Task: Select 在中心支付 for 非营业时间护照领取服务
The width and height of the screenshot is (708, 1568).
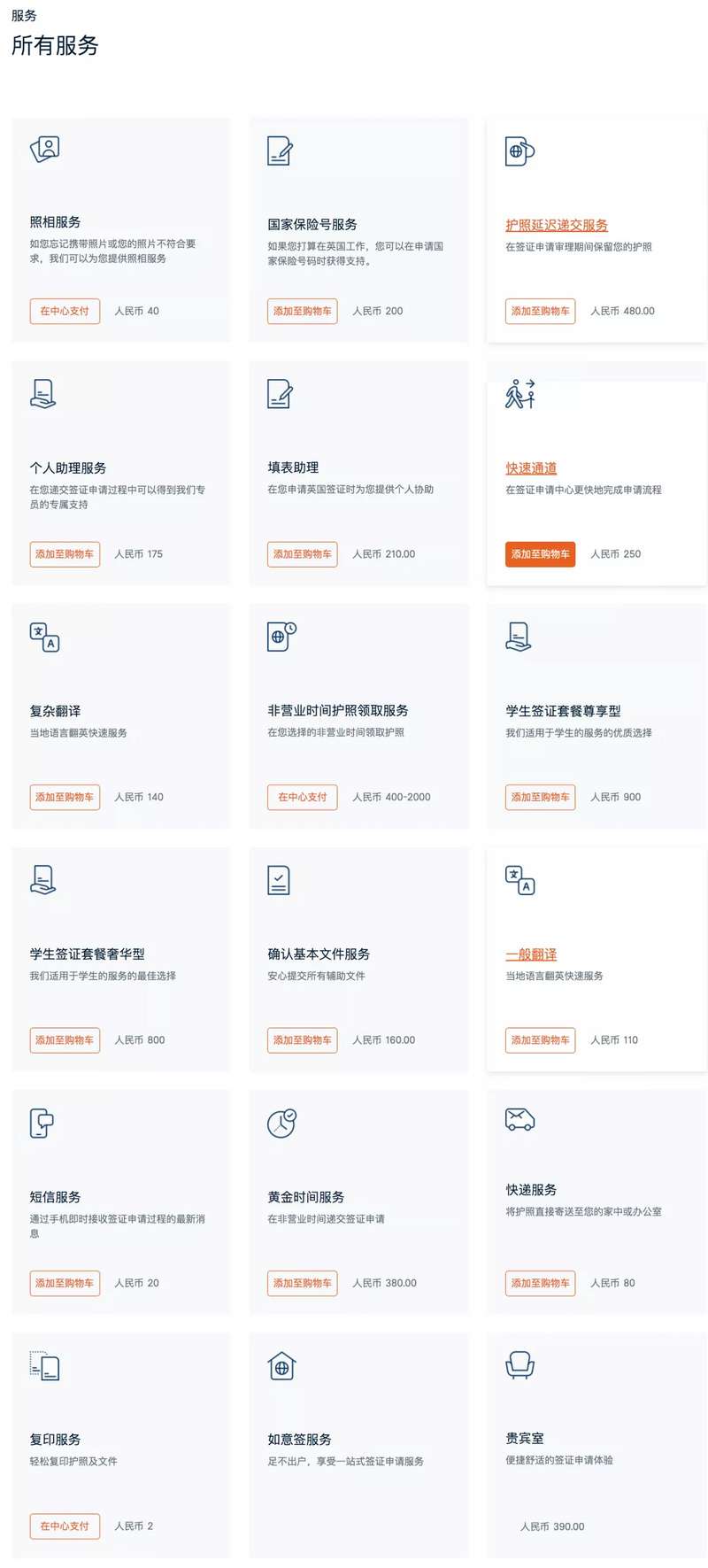Action: tap(303, 797)
